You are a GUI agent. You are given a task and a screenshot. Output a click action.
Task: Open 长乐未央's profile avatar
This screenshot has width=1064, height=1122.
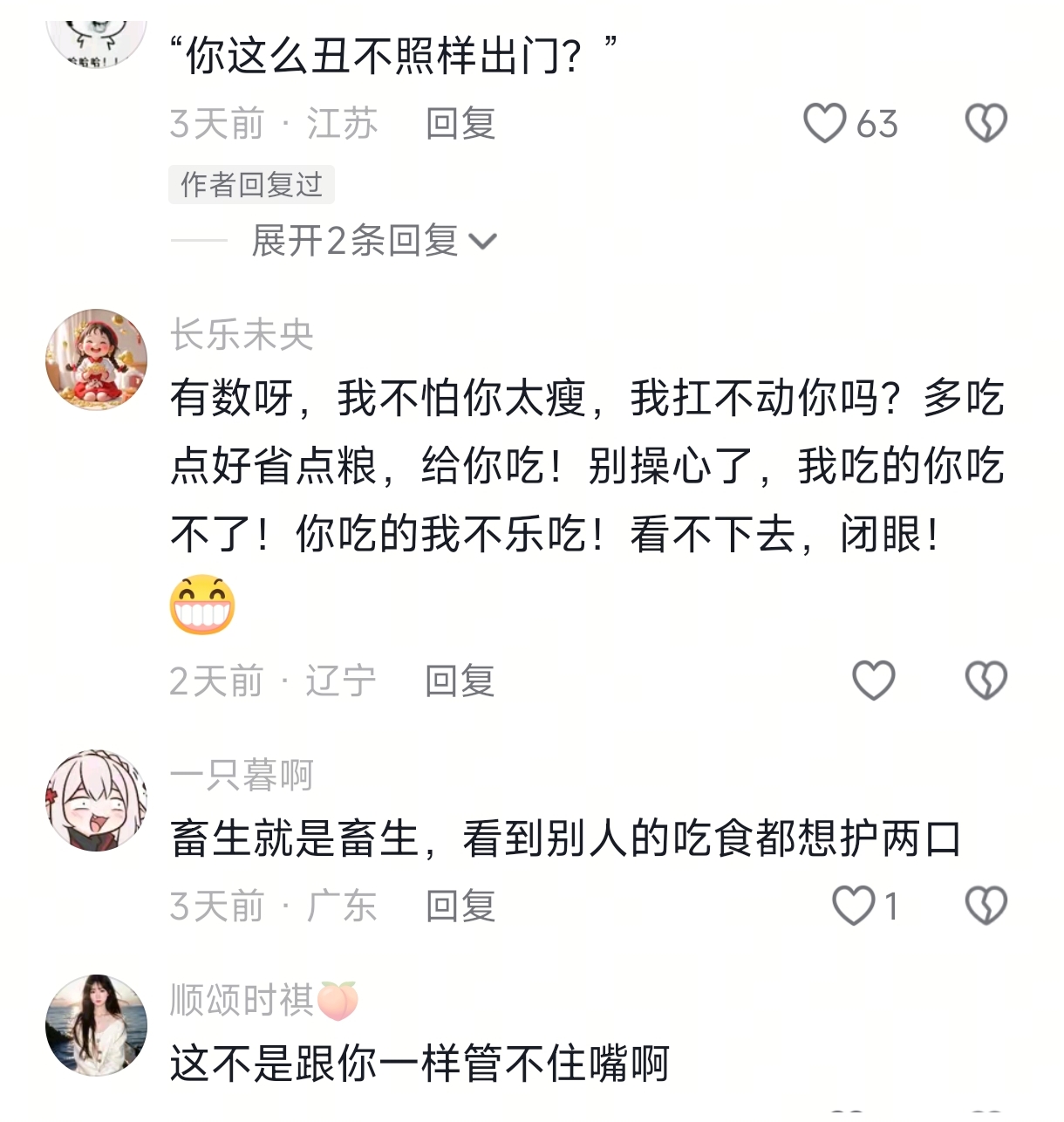[x=96, y=359]
